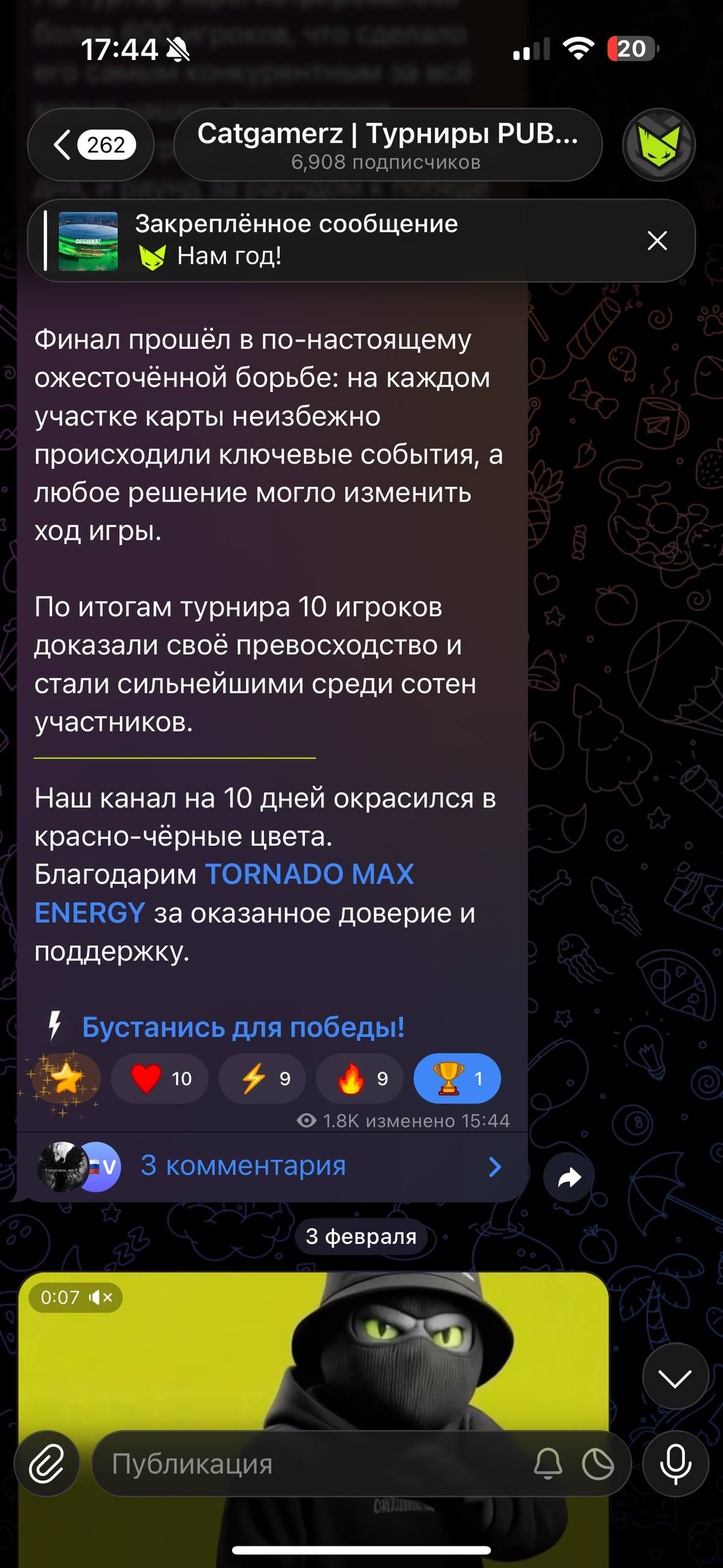React with the fire emoji

[360, 1079]
